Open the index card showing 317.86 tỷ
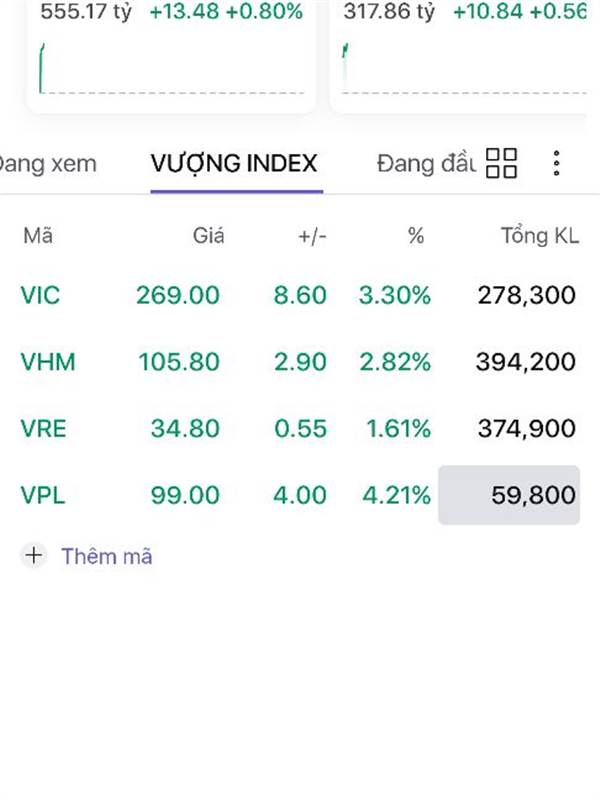 pyautogui.click(x=460, y=55)
